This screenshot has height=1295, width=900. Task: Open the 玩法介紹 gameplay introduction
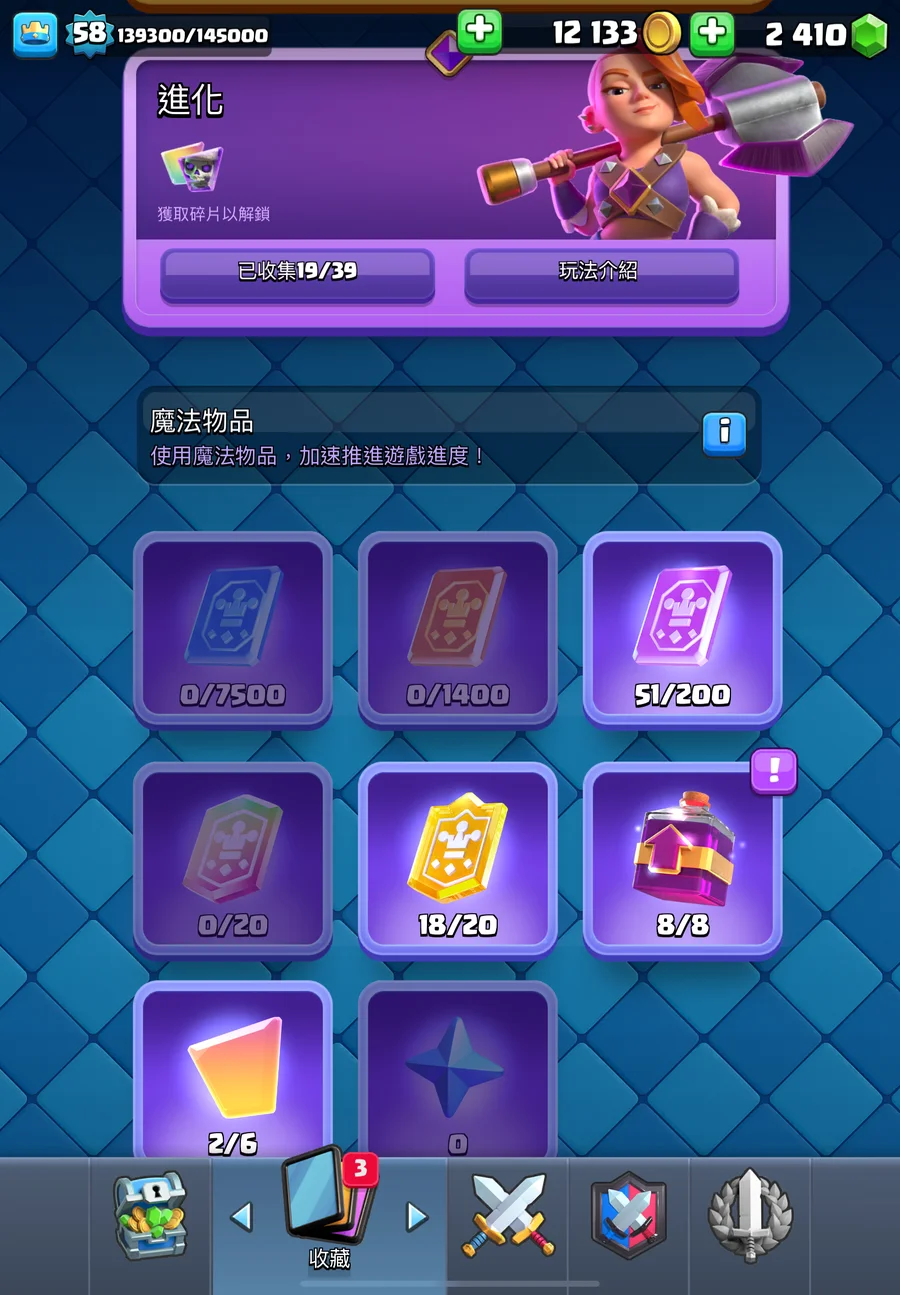tap(601, 272)
